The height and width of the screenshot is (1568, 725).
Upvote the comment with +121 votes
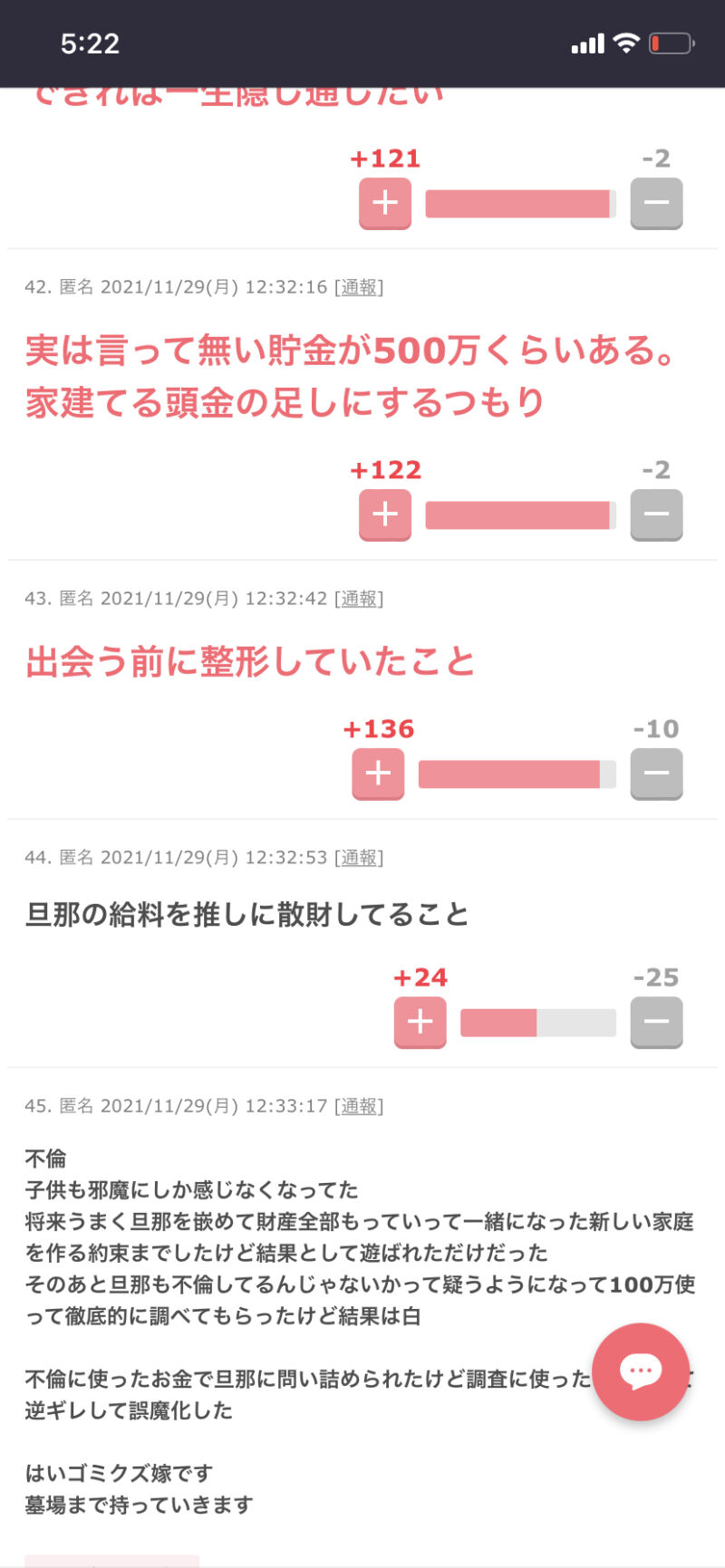pyautogui.click(x=385, y=203)
